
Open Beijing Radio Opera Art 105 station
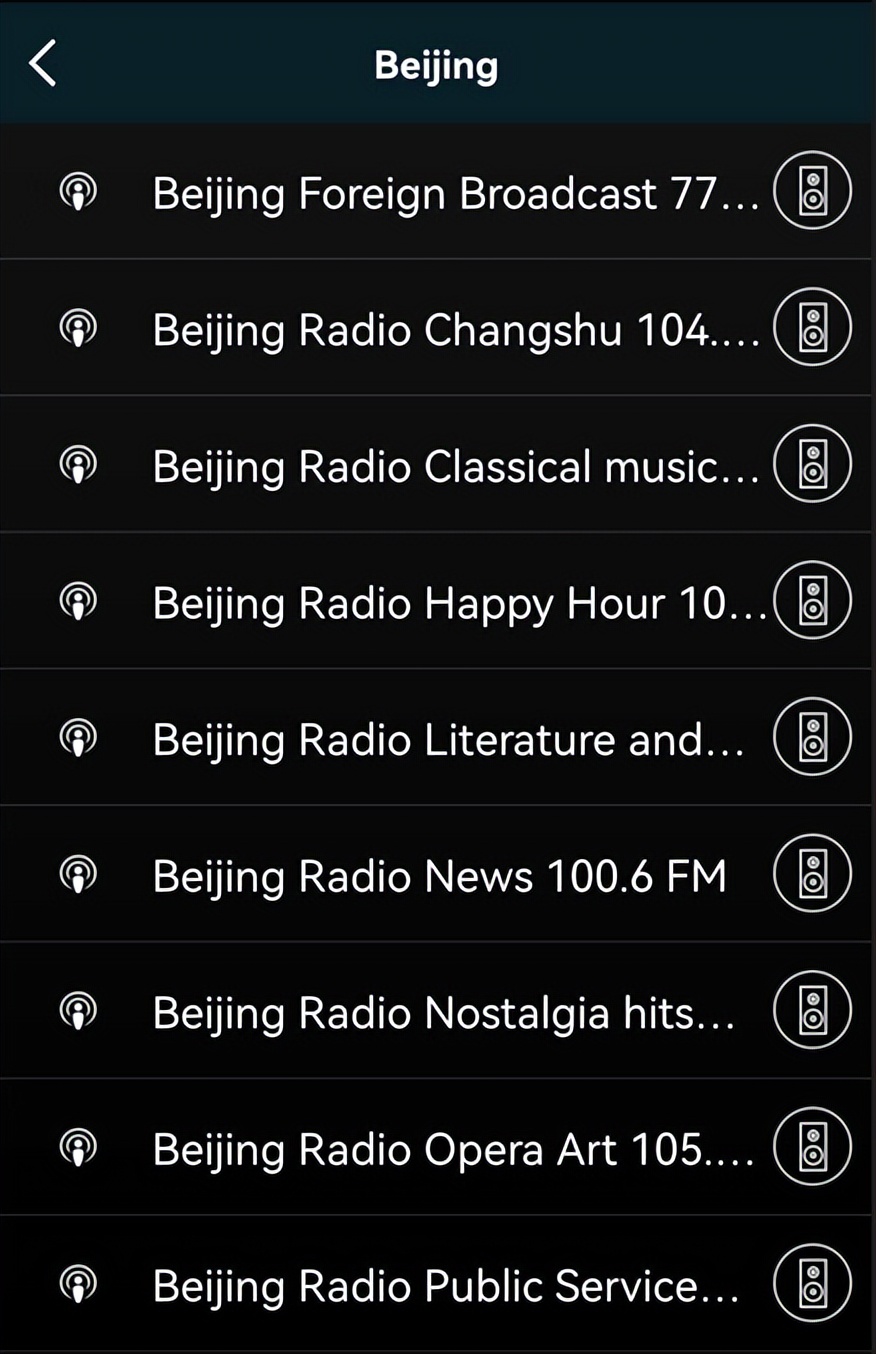point(438,1146)
